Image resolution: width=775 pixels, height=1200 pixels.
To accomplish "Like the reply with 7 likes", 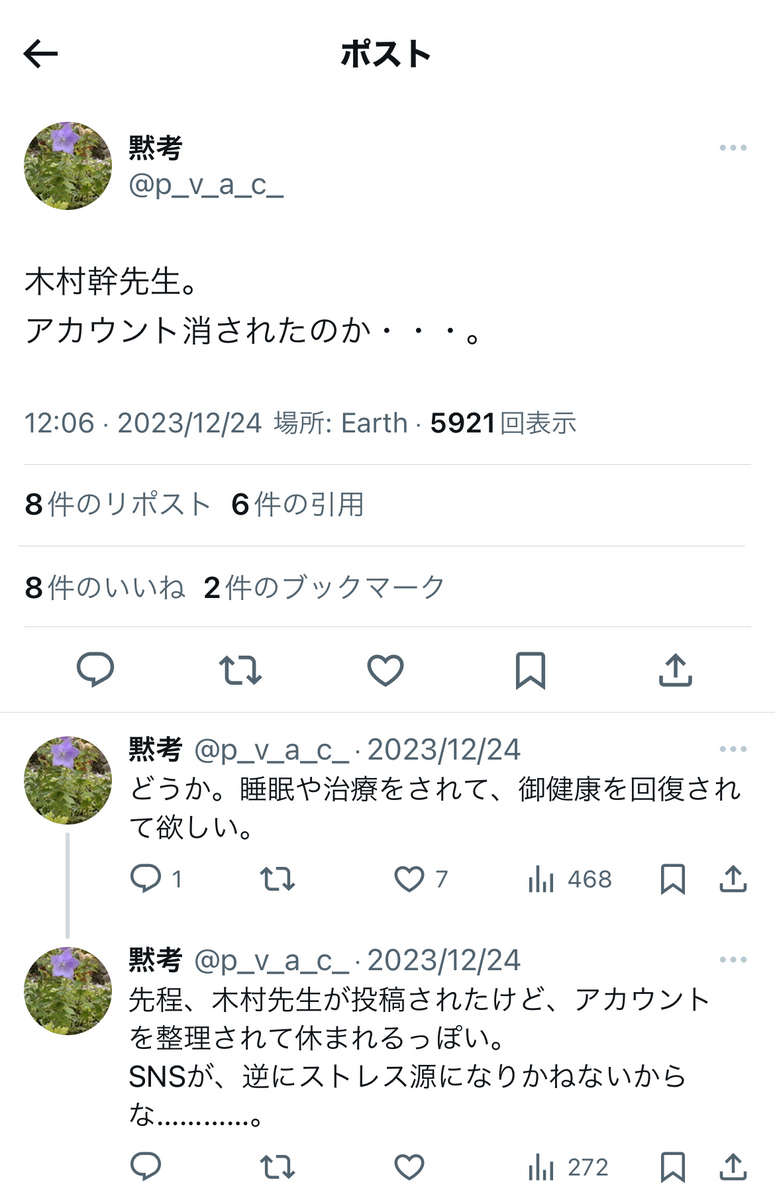I will (x=409, y=879).
